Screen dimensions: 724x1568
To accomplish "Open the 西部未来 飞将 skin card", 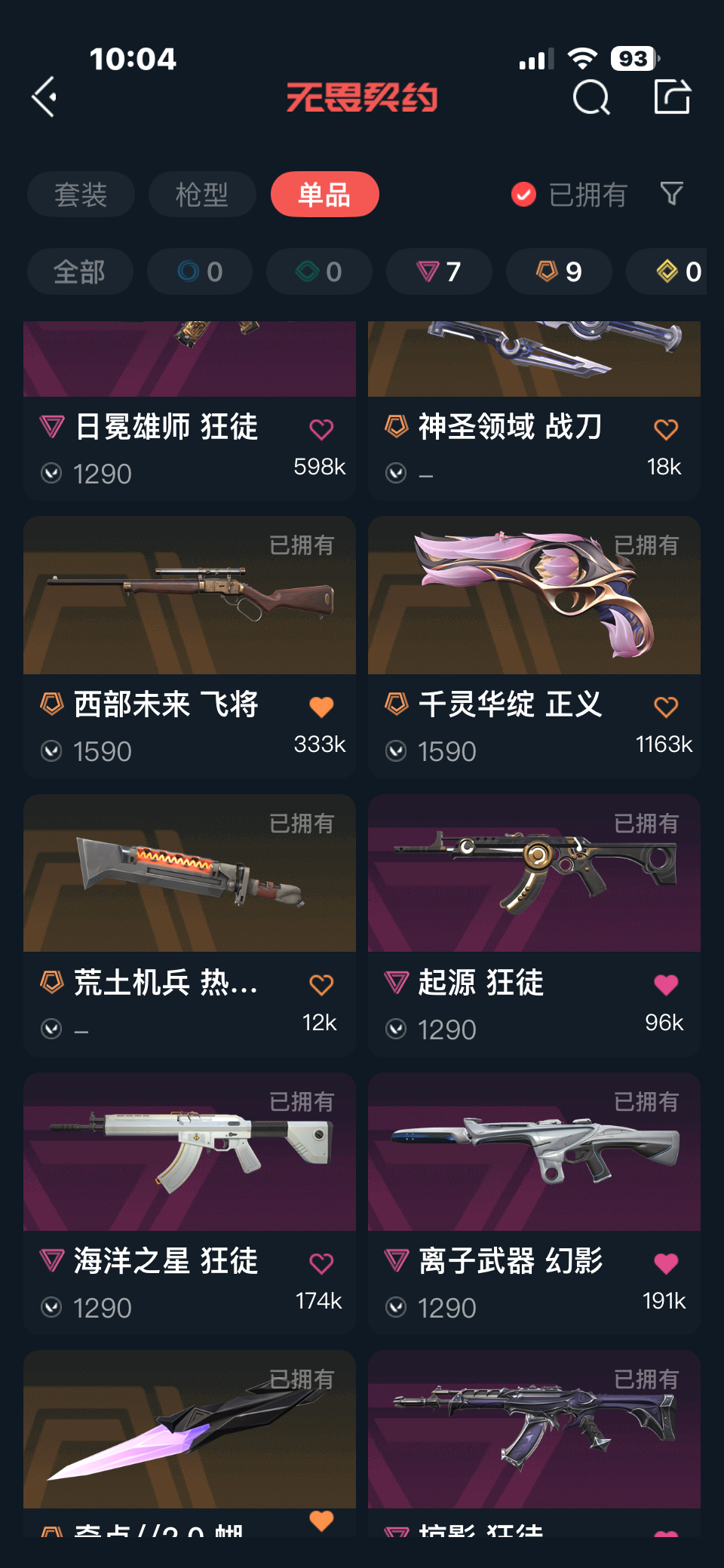I will pyautogui.click(x=189, y=596).
